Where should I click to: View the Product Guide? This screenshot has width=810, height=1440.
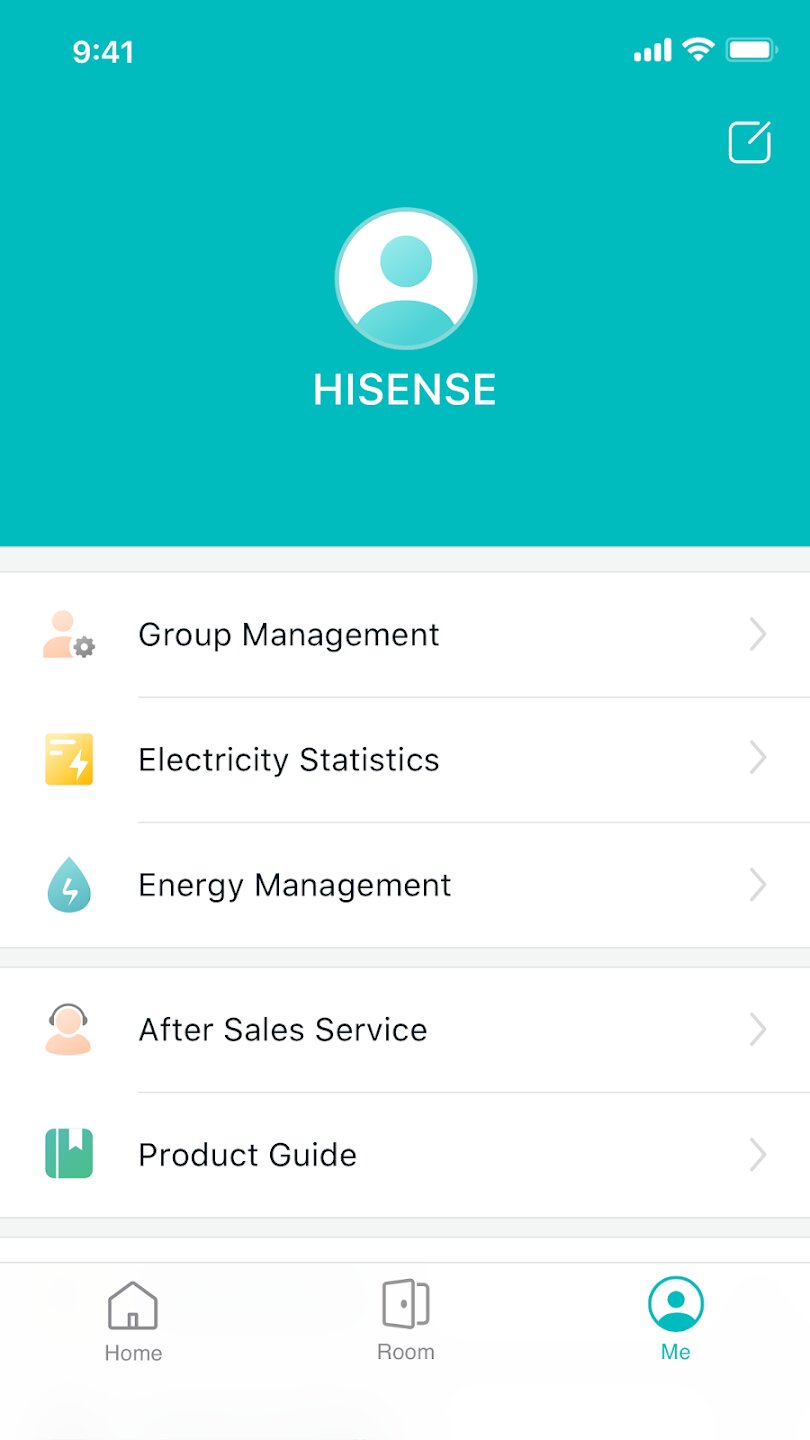pyautogui.click(x=404, y=1155)
